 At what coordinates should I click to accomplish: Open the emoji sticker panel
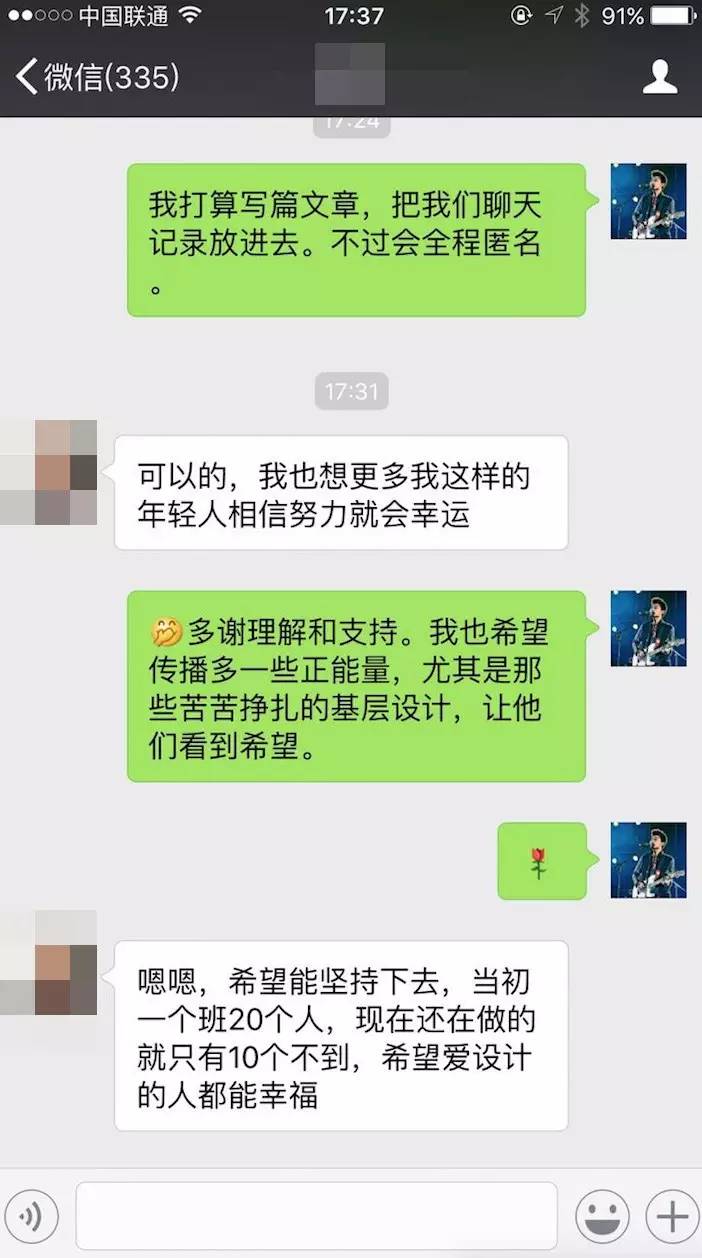pyautogui.click(x=602, y=1216)
